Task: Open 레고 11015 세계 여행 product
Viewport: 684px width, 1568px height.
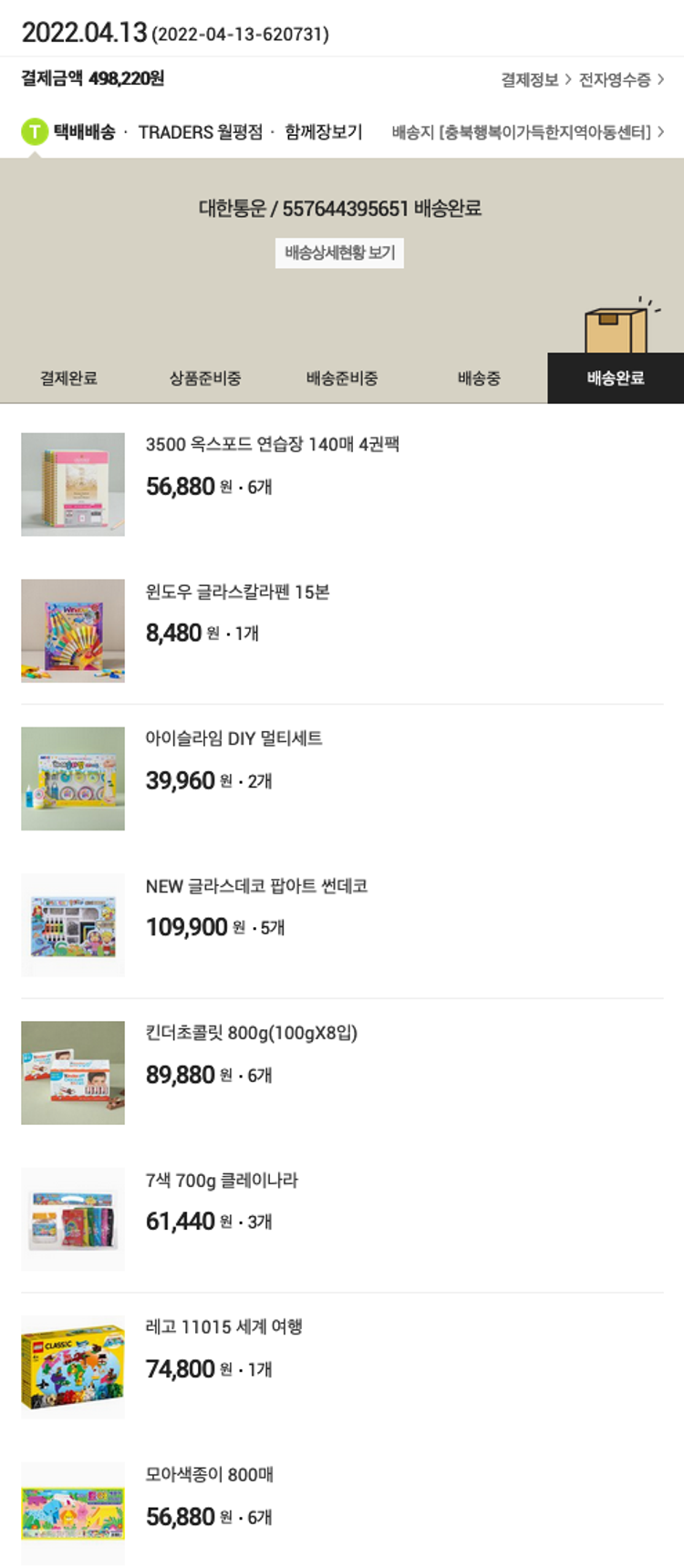Action: point(223,1327)
